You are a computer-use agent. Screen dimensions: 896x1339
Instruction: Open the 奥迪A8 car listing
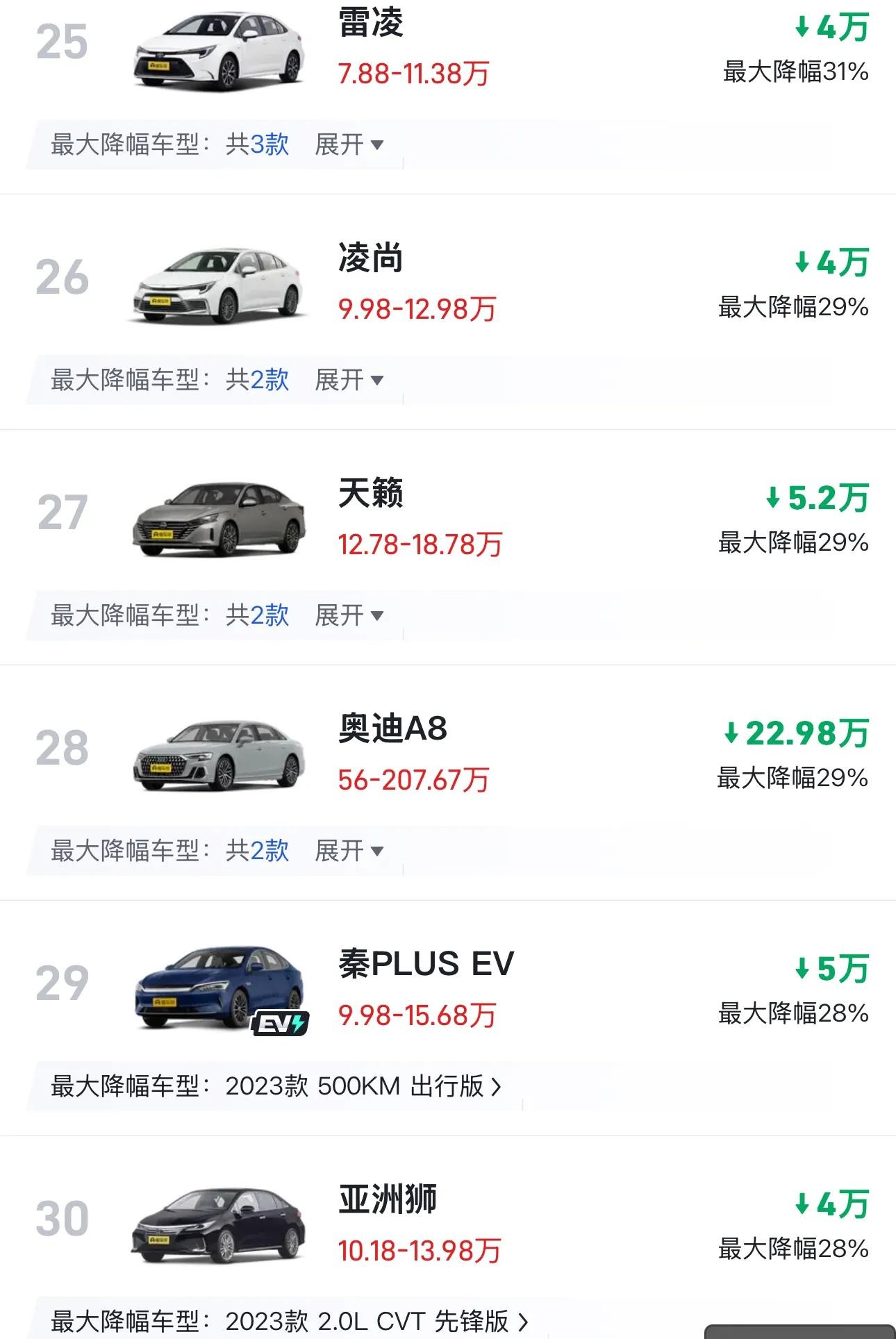(x=392, y=729)
